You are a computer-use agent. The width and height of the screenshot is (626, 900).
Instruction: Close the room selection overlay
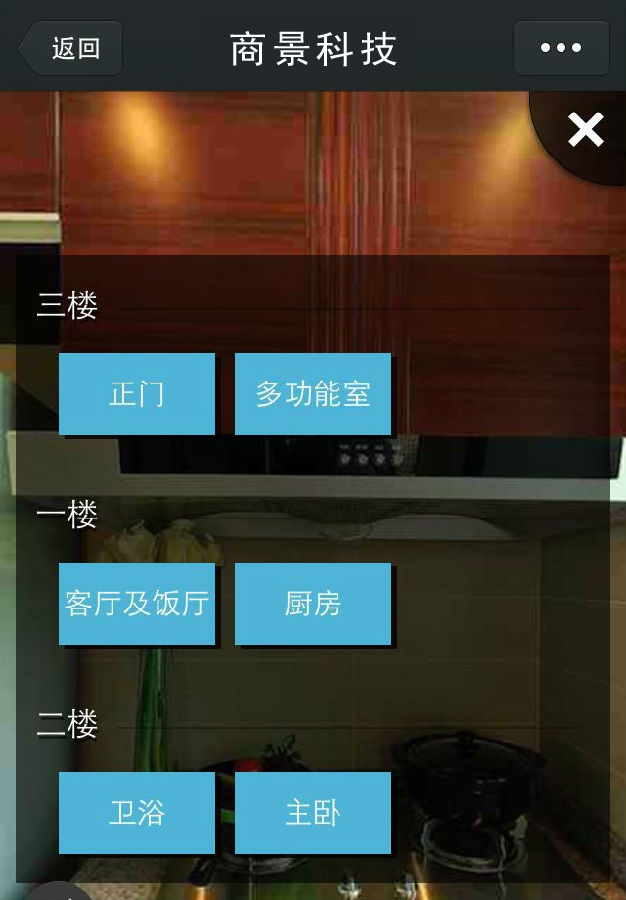(585, 130)
